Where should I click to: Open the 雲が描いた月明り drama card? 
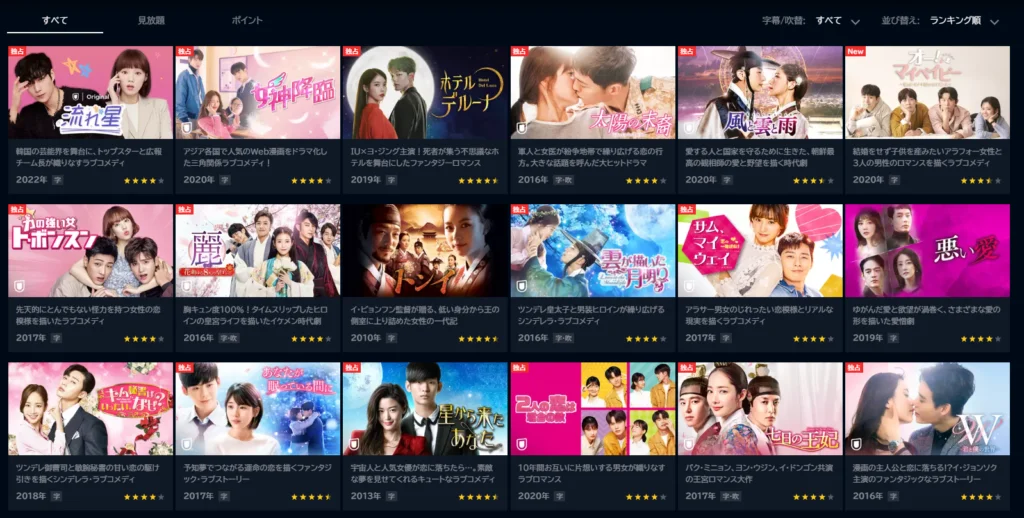592,251
